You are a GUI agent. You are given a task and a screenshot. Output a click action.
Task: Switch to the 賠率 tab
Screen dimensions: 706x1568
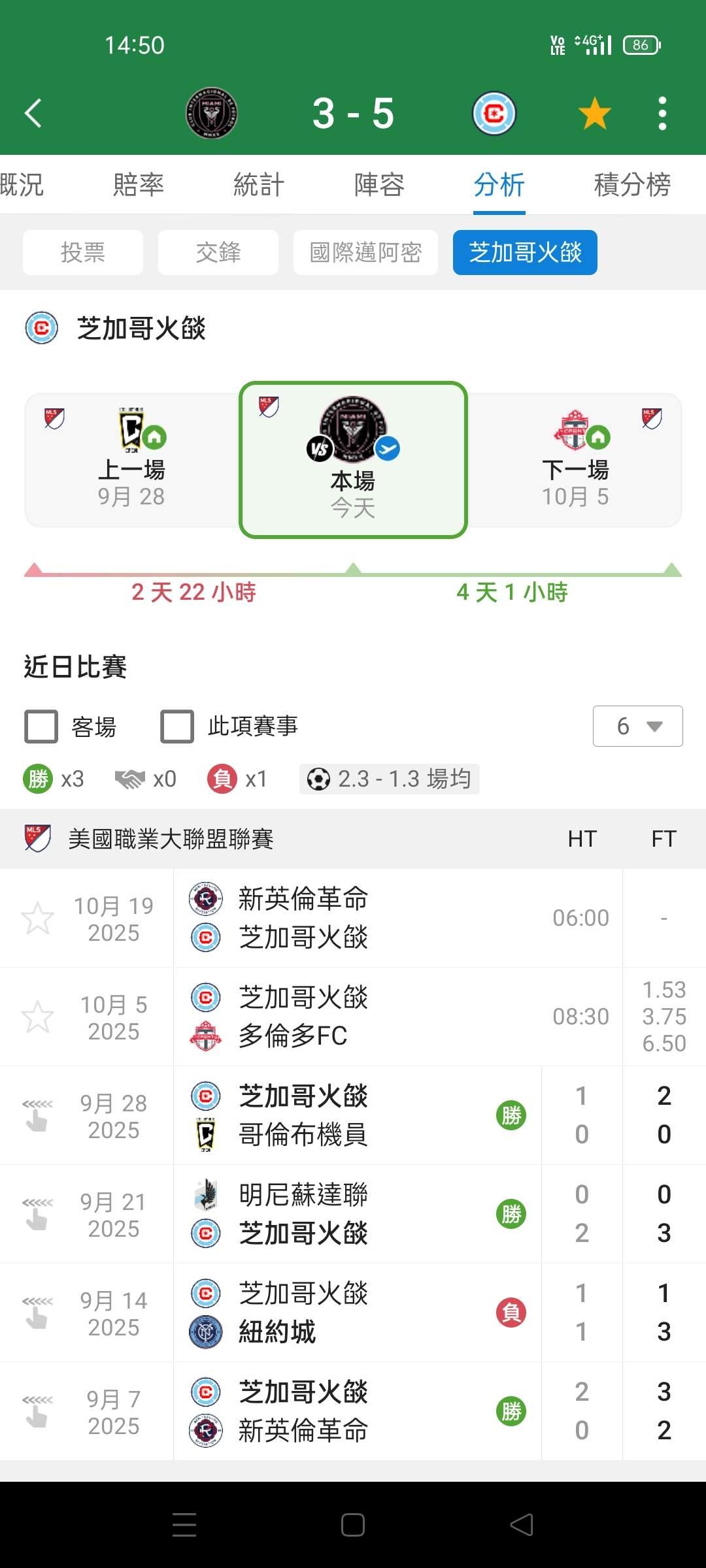138,185
